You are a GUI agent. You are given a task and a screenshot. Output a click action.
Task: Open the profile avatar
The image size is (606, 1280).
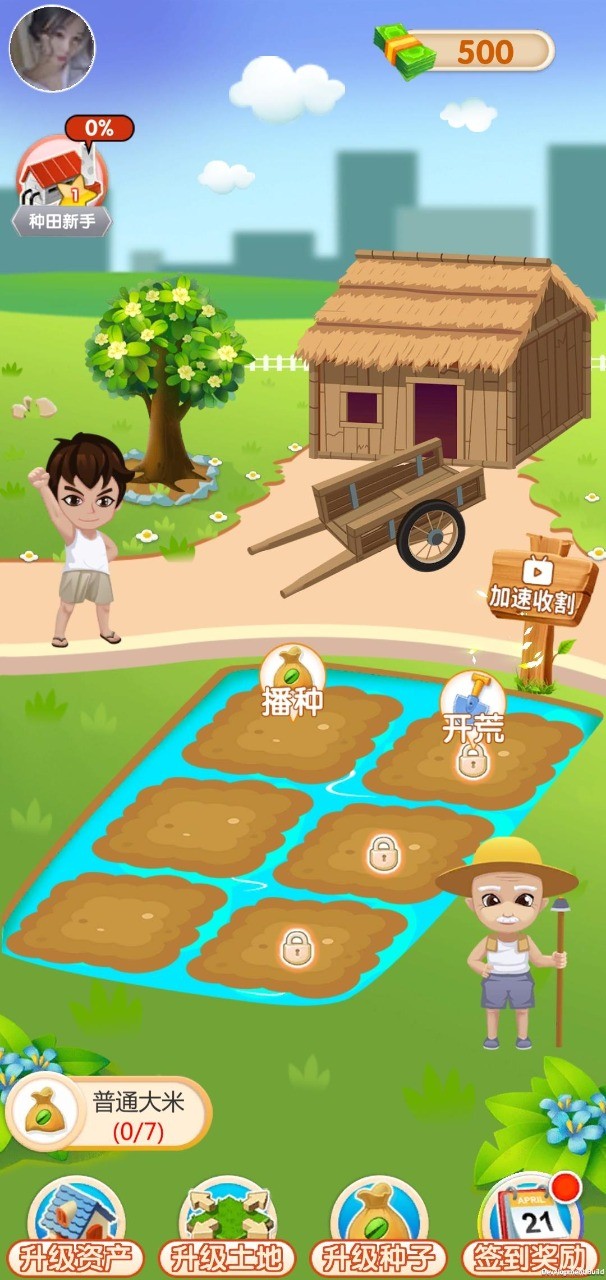[x=52, y=48]
